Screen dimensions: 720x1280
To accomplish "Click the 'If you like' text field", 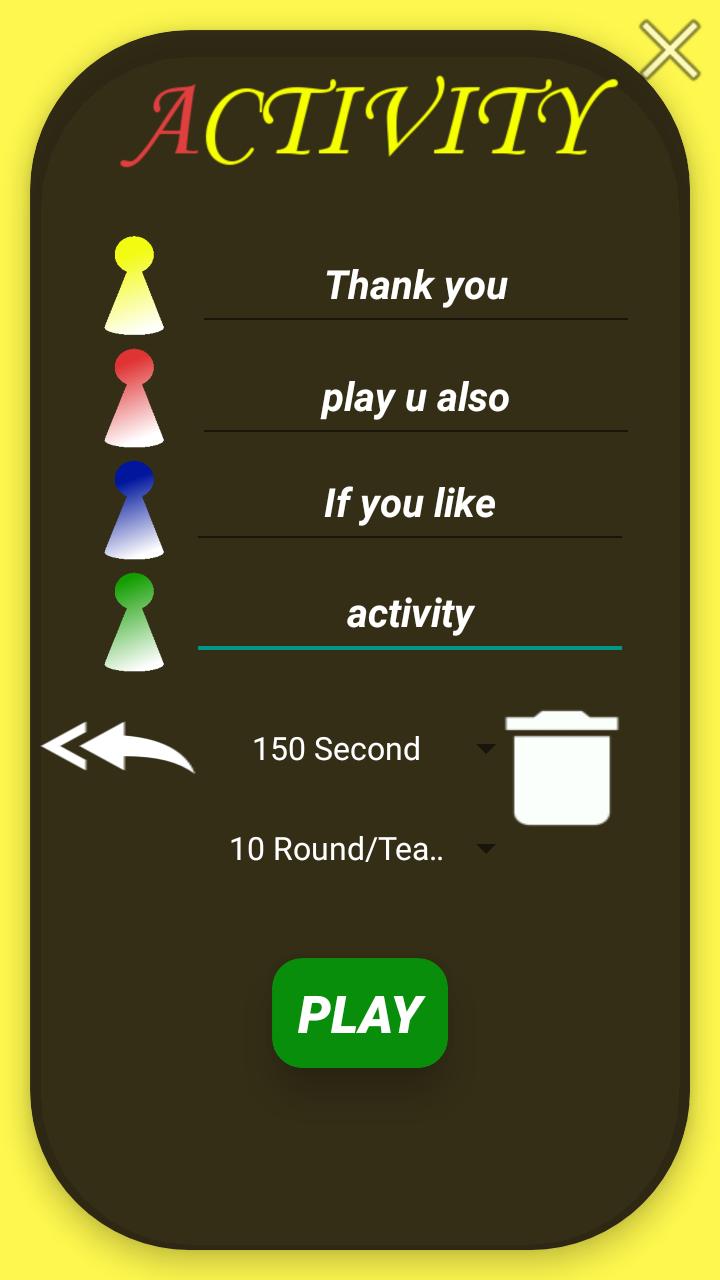I will (410, 505).
